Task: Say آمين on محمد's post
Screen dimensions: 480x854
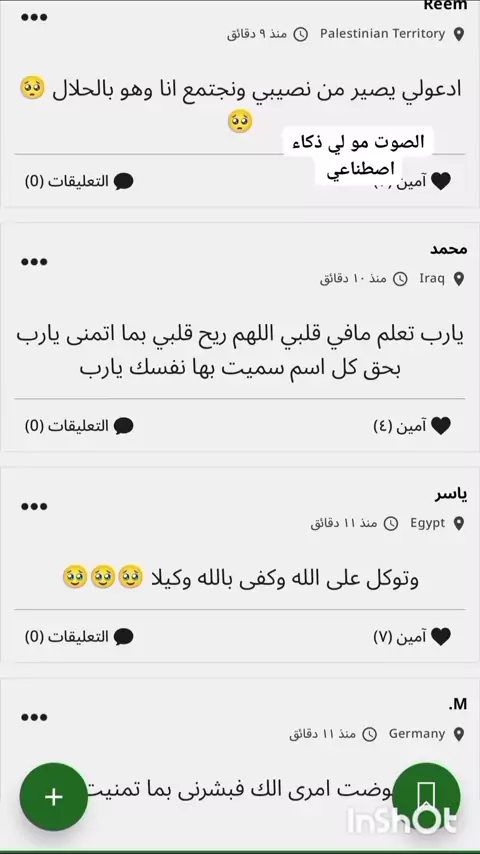Action: [x=412, y=425]
